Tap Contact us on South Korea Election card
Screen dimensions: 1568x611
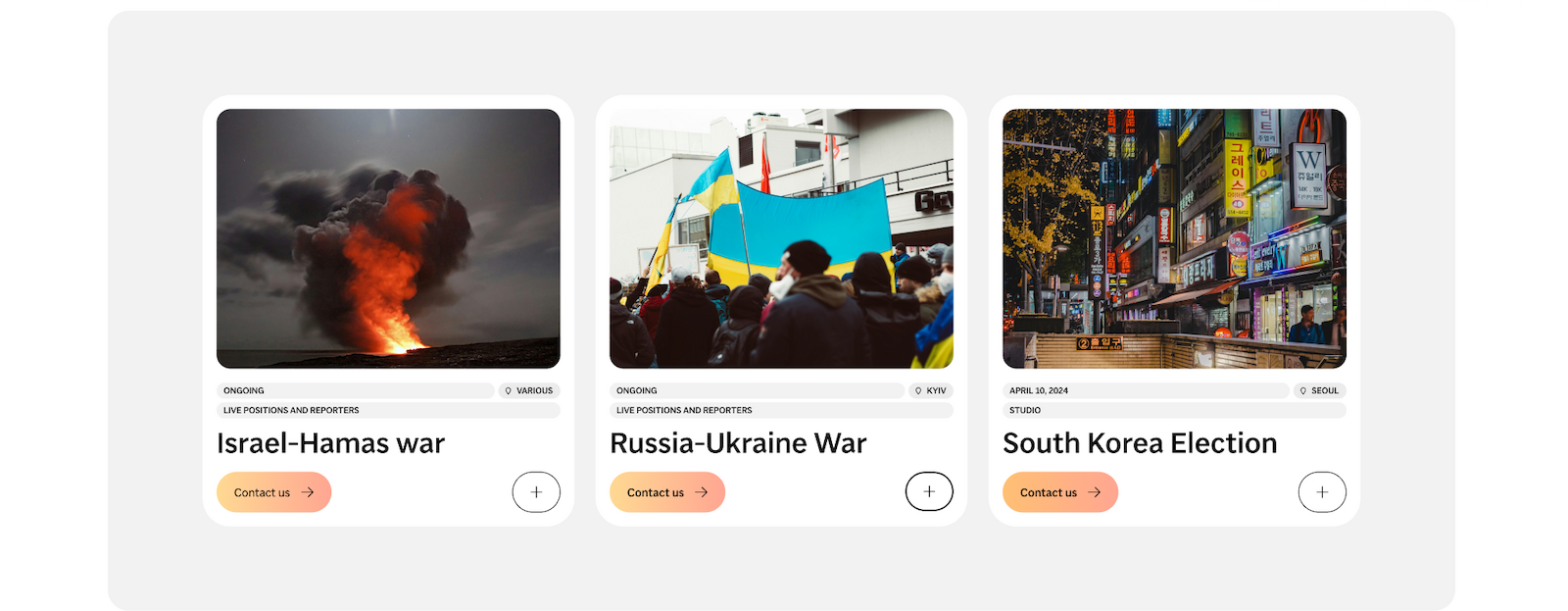[x=1059, y=492]
